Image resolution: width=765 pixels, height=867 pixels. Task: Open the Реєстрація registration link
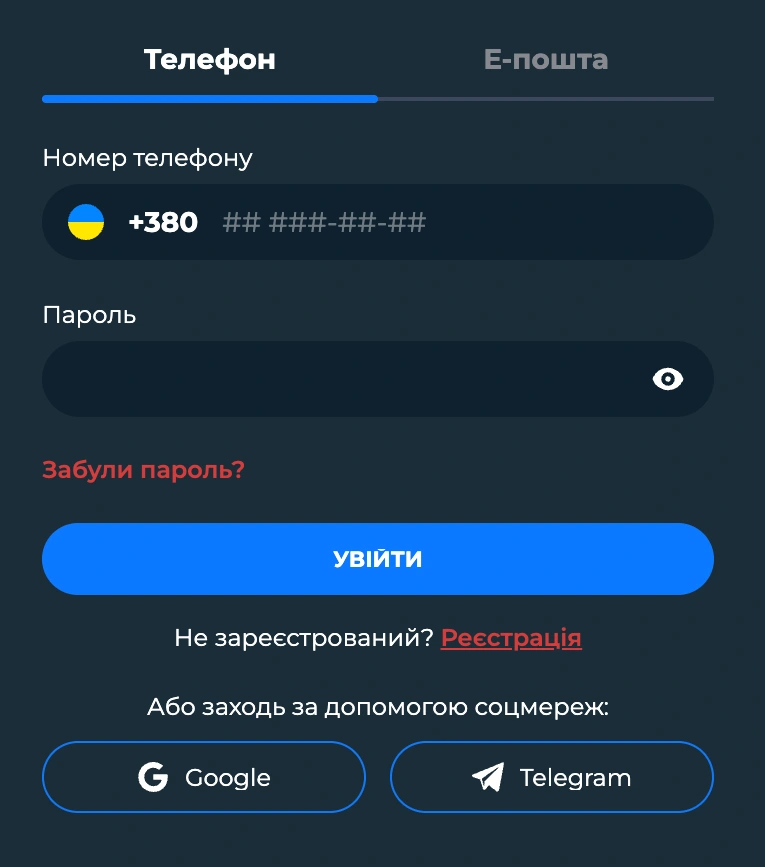click(510, 638)
